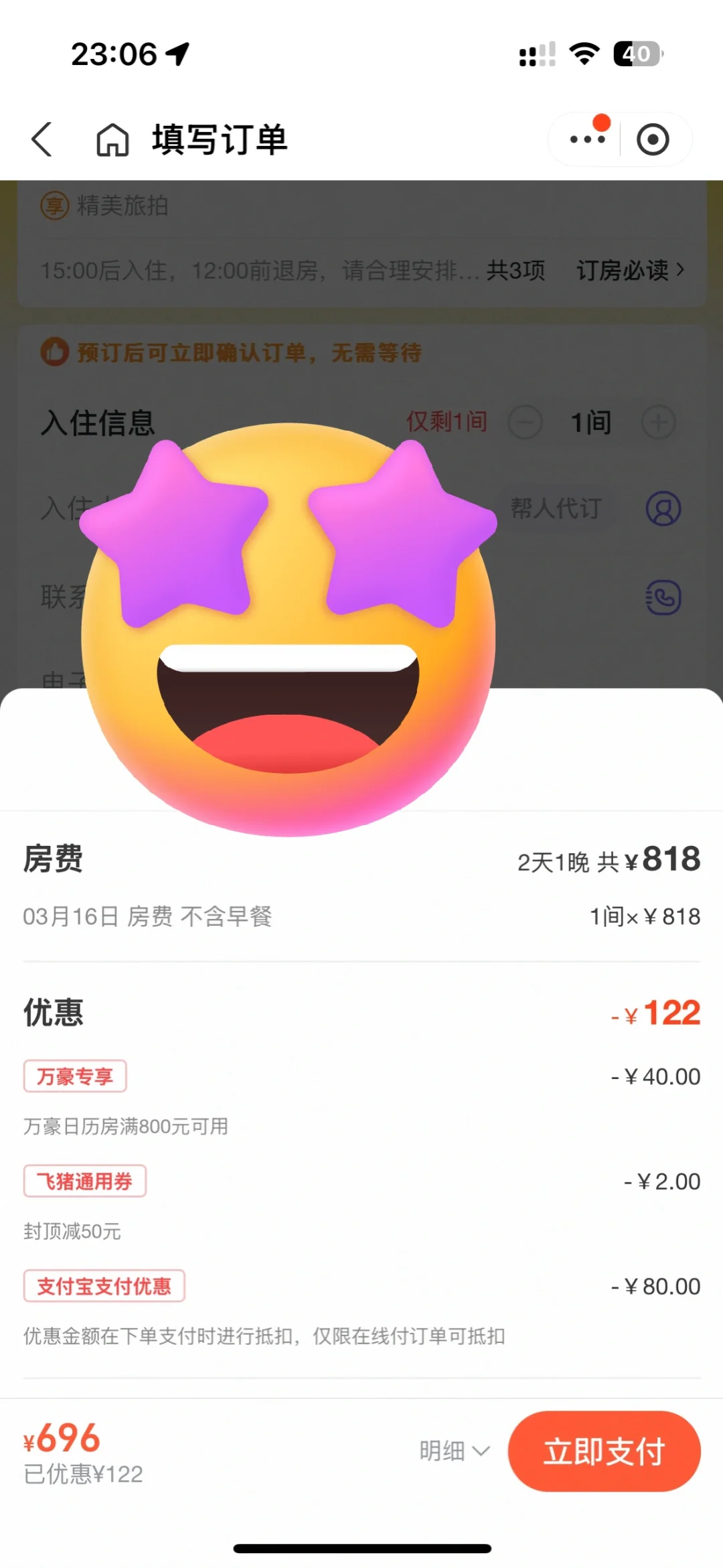This screenshot has width=723, height=1568.
Task: Collapse the 明细 price details
Action: 455,1451
